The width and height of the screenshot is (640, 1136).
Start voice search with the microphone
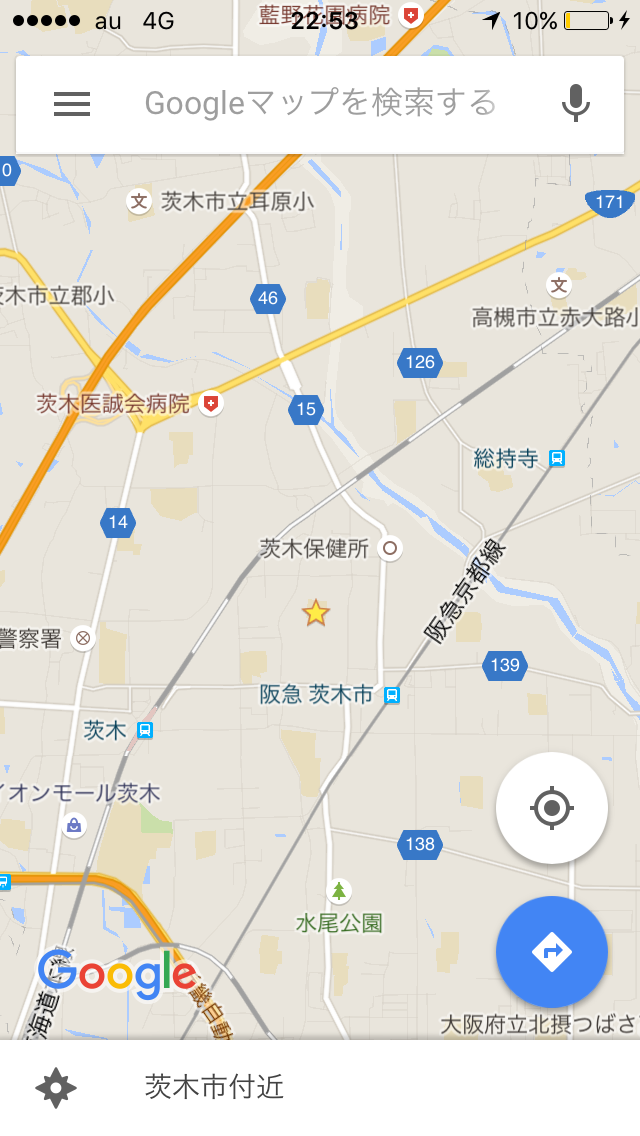click(575, 103)
